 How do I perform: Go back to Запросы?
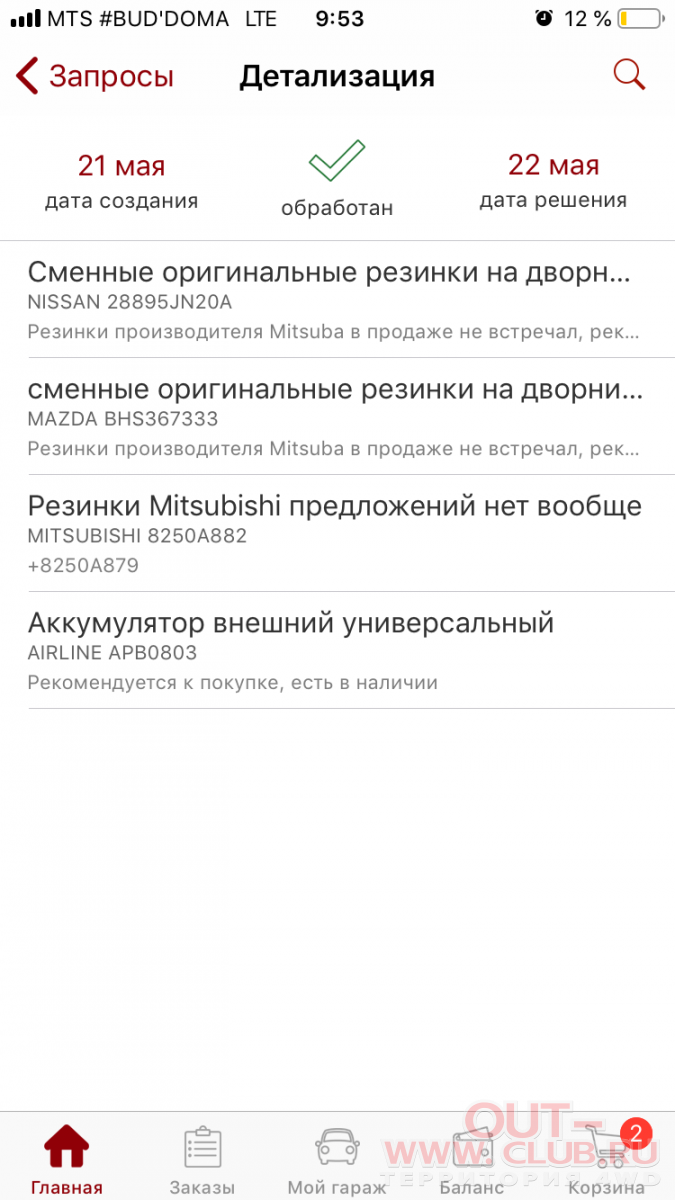pos(95,76)
